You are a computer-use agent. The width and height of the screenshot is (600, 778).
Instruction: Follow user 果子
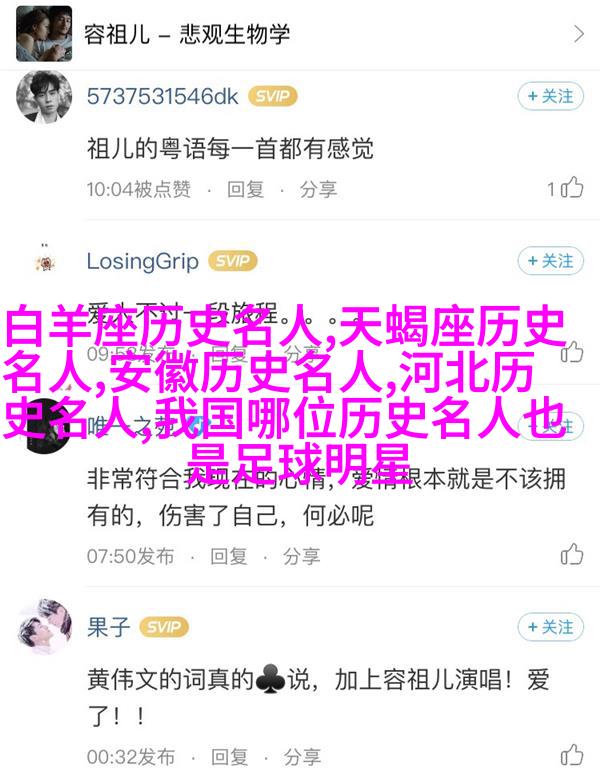pos(550,627)
